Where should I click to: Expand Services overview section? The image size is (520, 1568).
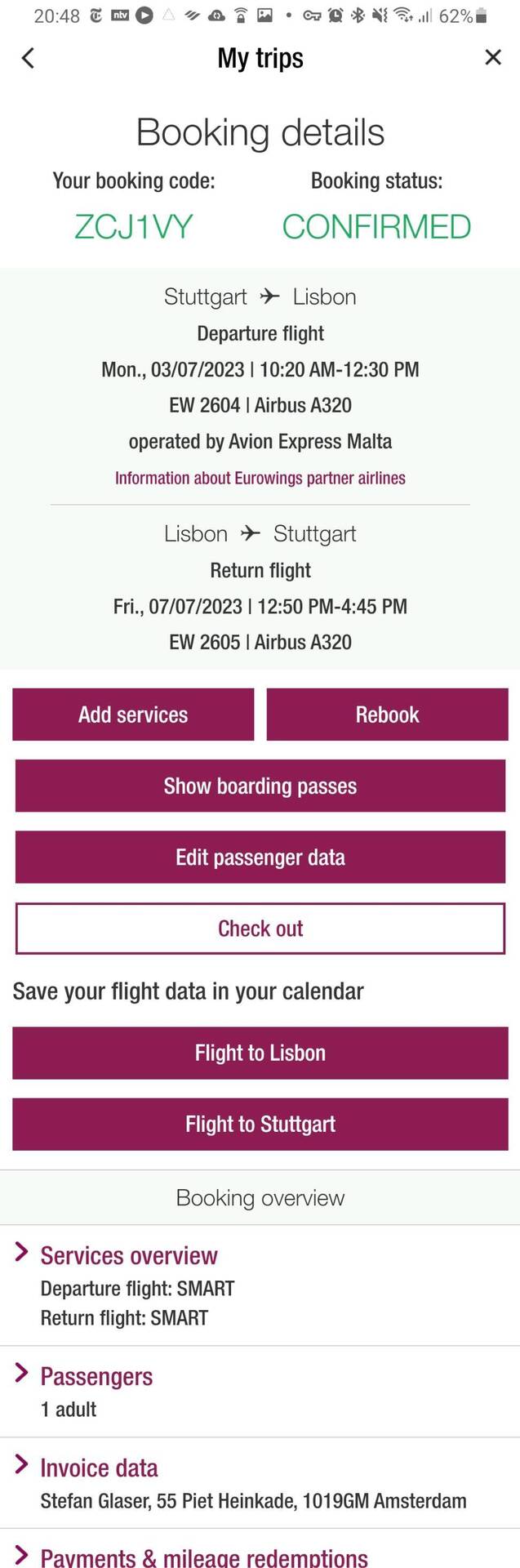click(129, 1255)
